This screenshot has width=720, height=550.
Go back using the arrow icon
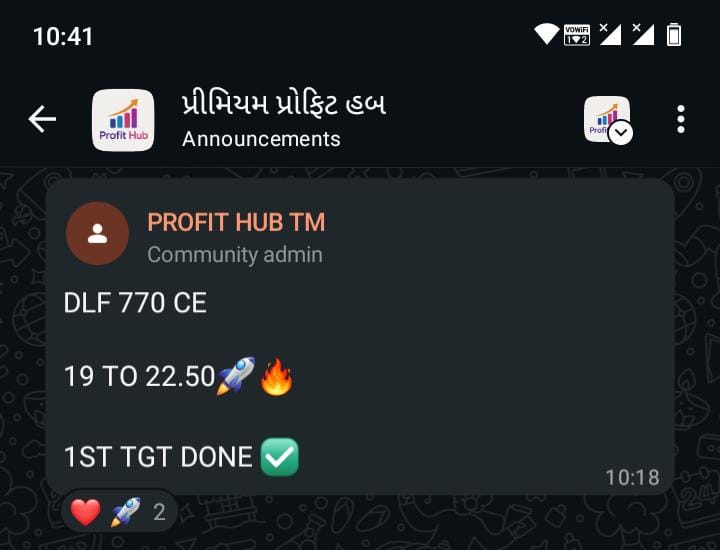[x=42, y=120]
